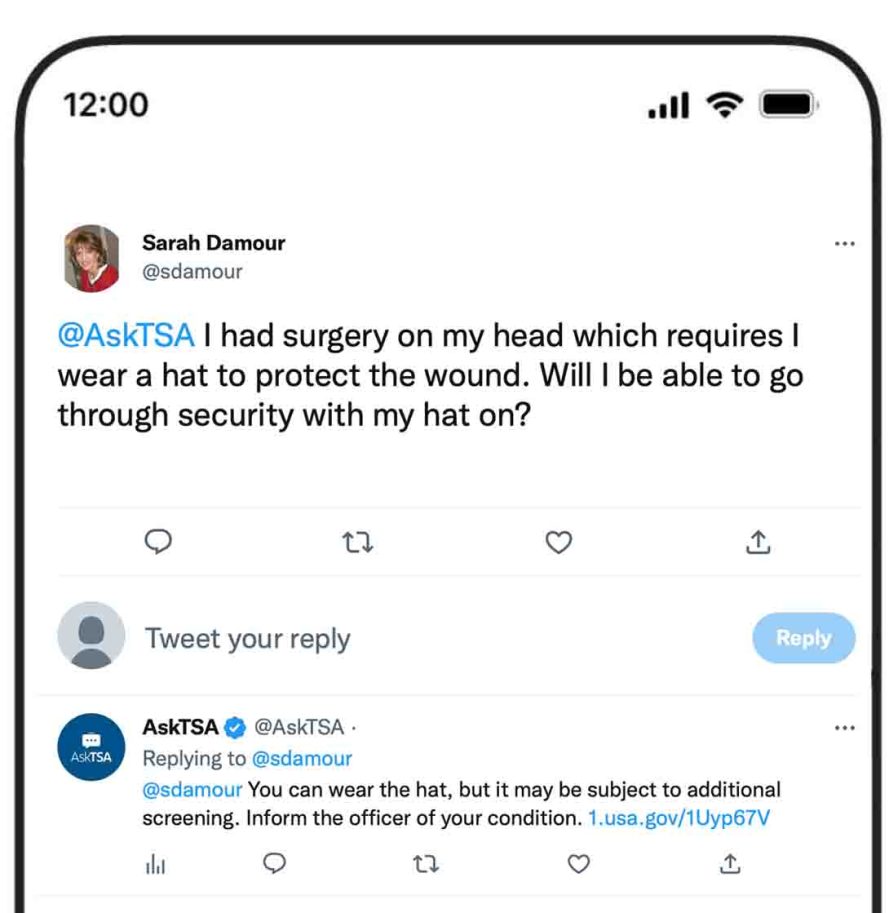Retweet AskTSA's reply

(x=426, y=864)
